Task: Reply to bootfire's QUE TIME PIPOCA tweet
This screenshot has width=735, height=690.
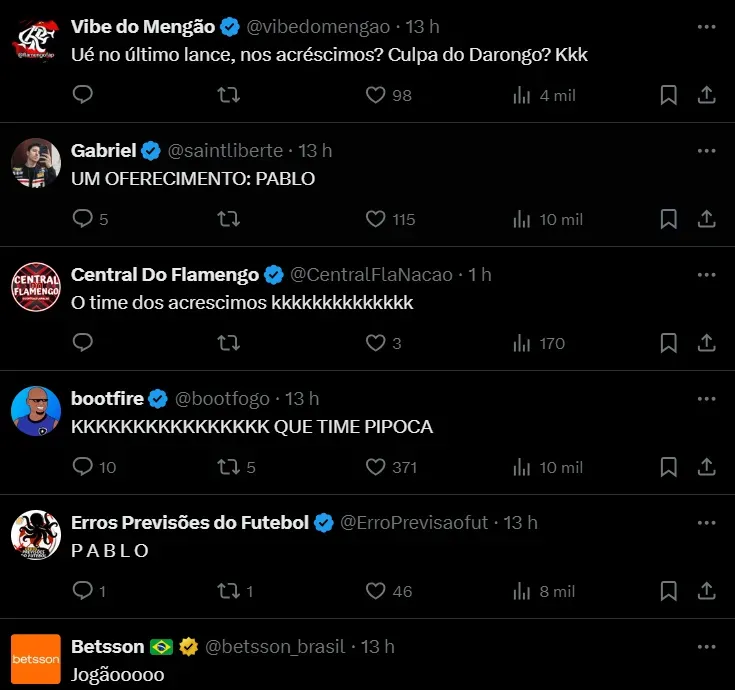Action: pos(84,467)
